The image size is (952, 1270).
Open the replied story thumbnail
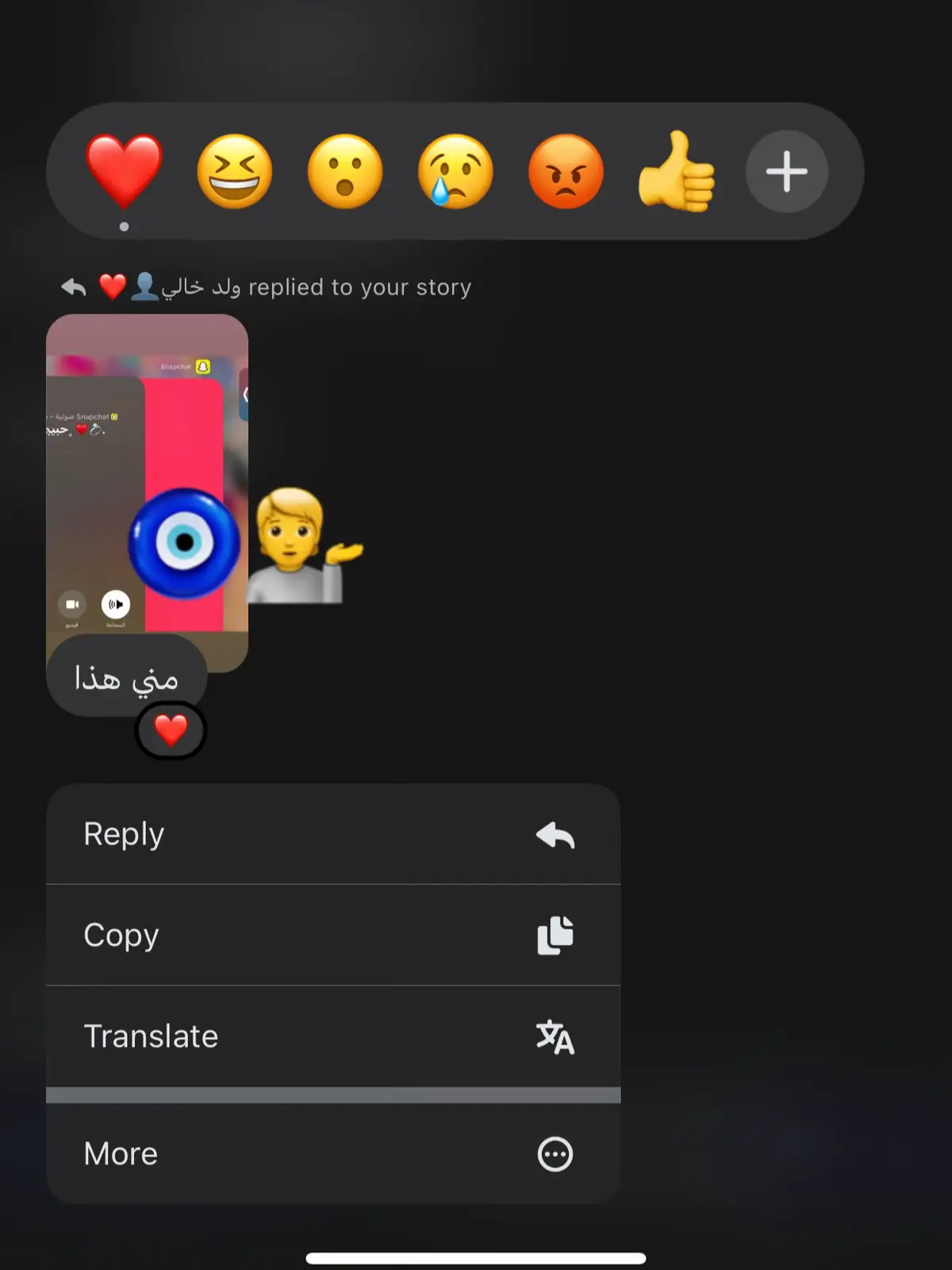pos(147,476)
